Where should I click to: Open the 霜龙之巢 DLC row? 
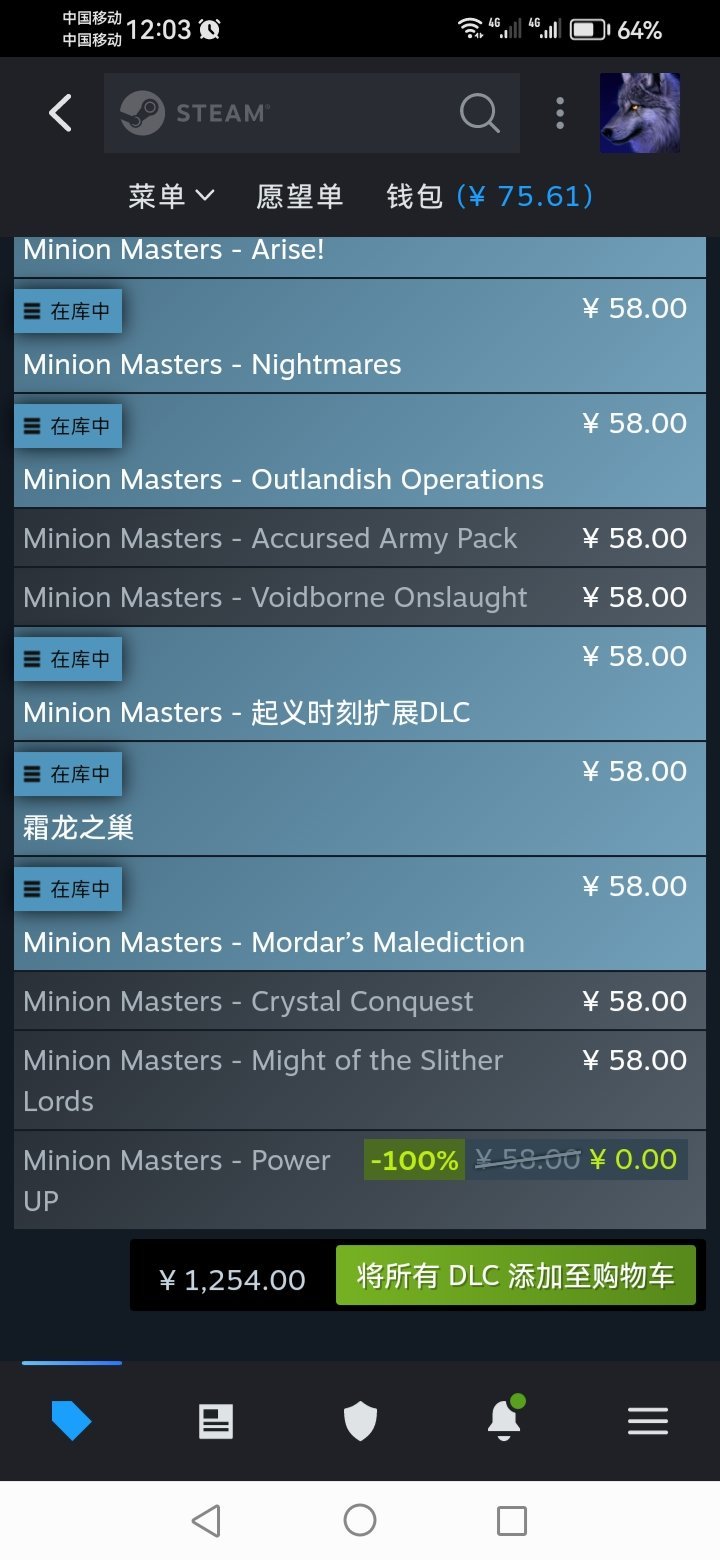click(78, 827)
